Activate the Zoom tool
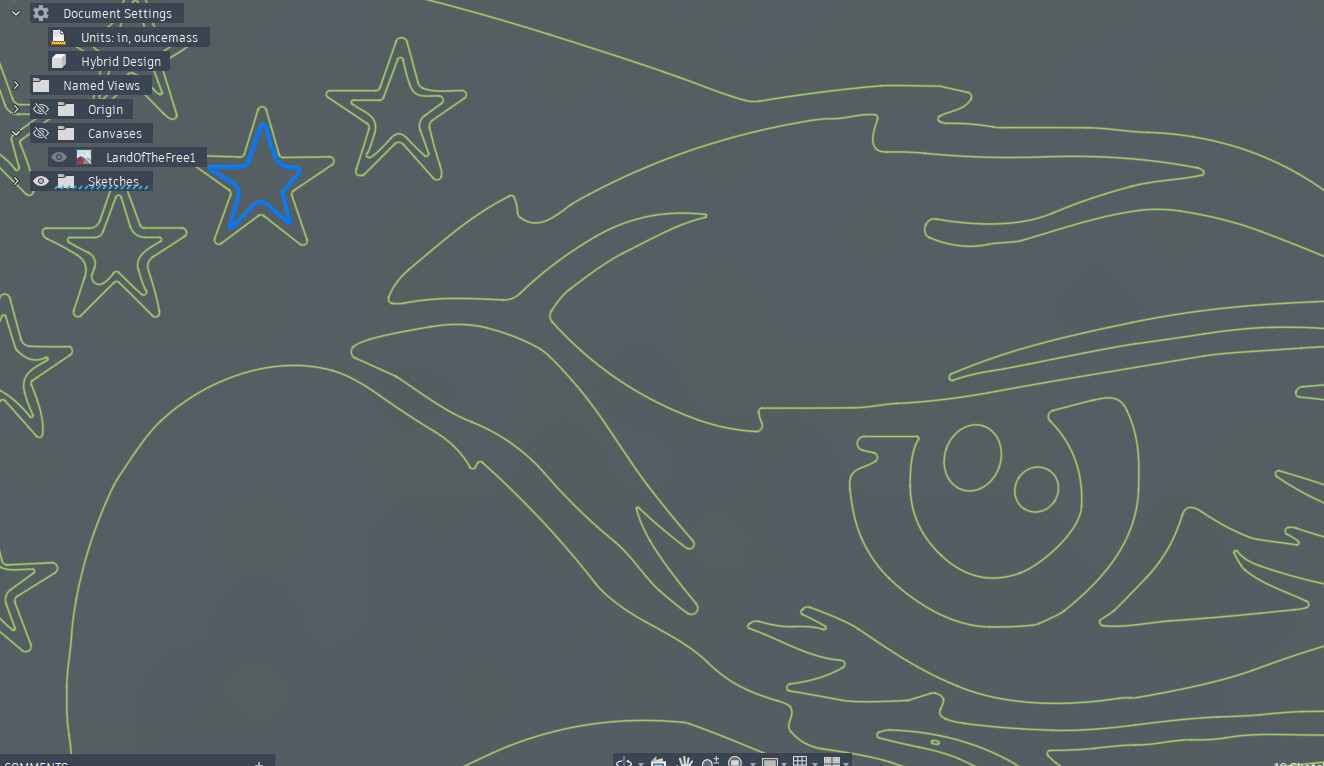 pos(710,762)
